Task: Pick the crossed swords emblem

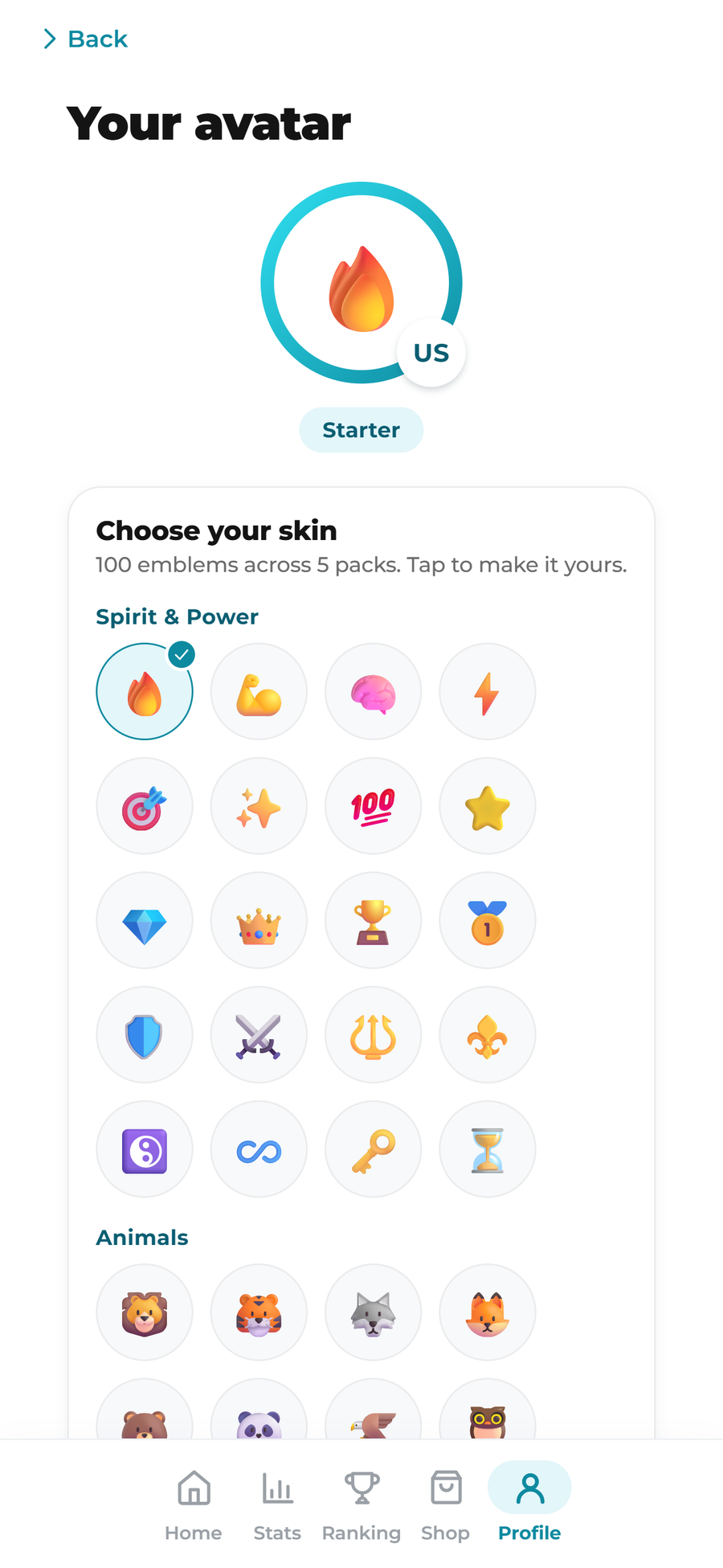Action: 259,1034
